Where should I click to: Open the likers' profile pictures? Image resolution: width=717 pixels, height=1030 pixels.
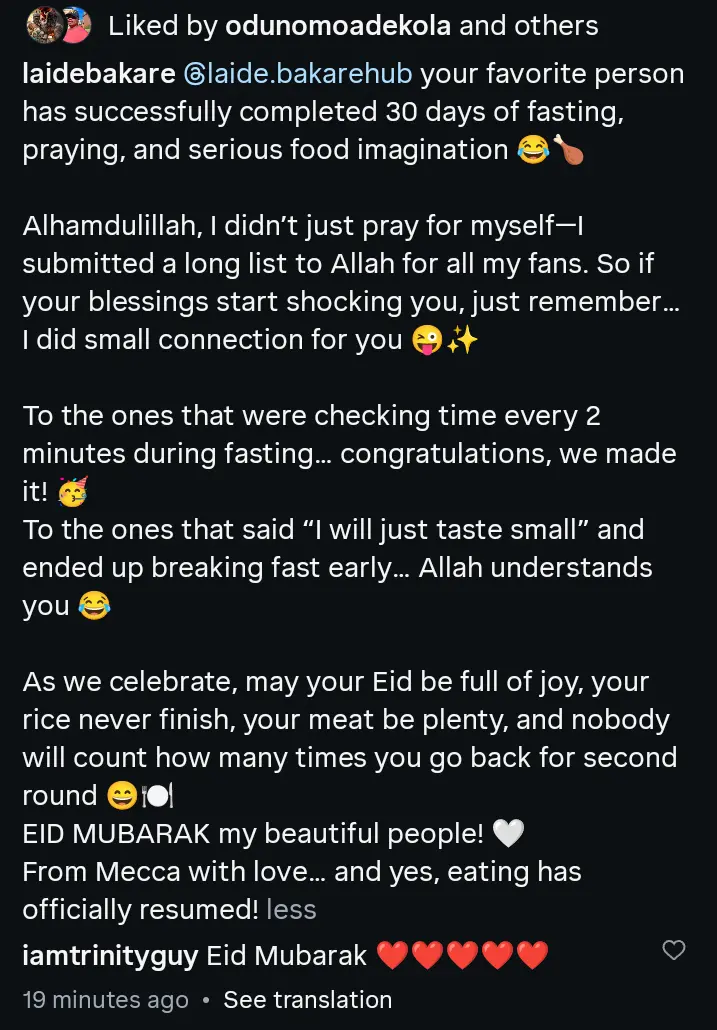click(x=58, y=24)
